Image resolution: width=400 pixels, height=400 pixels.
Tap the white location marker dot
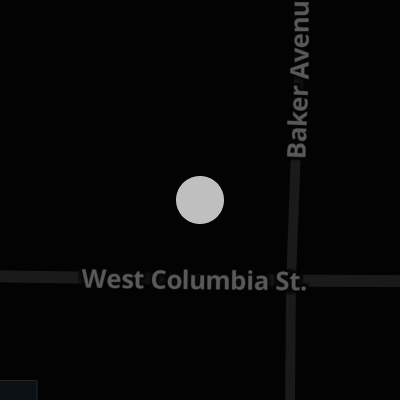(x=200, y=200)
